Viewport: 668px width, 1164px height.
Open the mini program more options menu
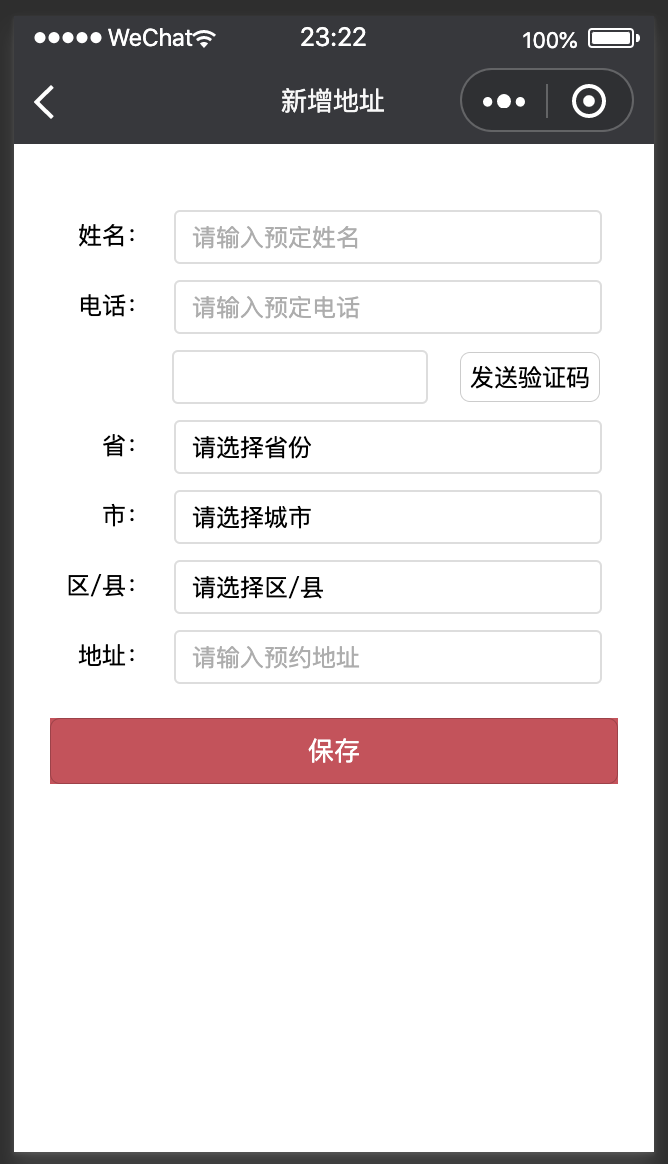504,101
